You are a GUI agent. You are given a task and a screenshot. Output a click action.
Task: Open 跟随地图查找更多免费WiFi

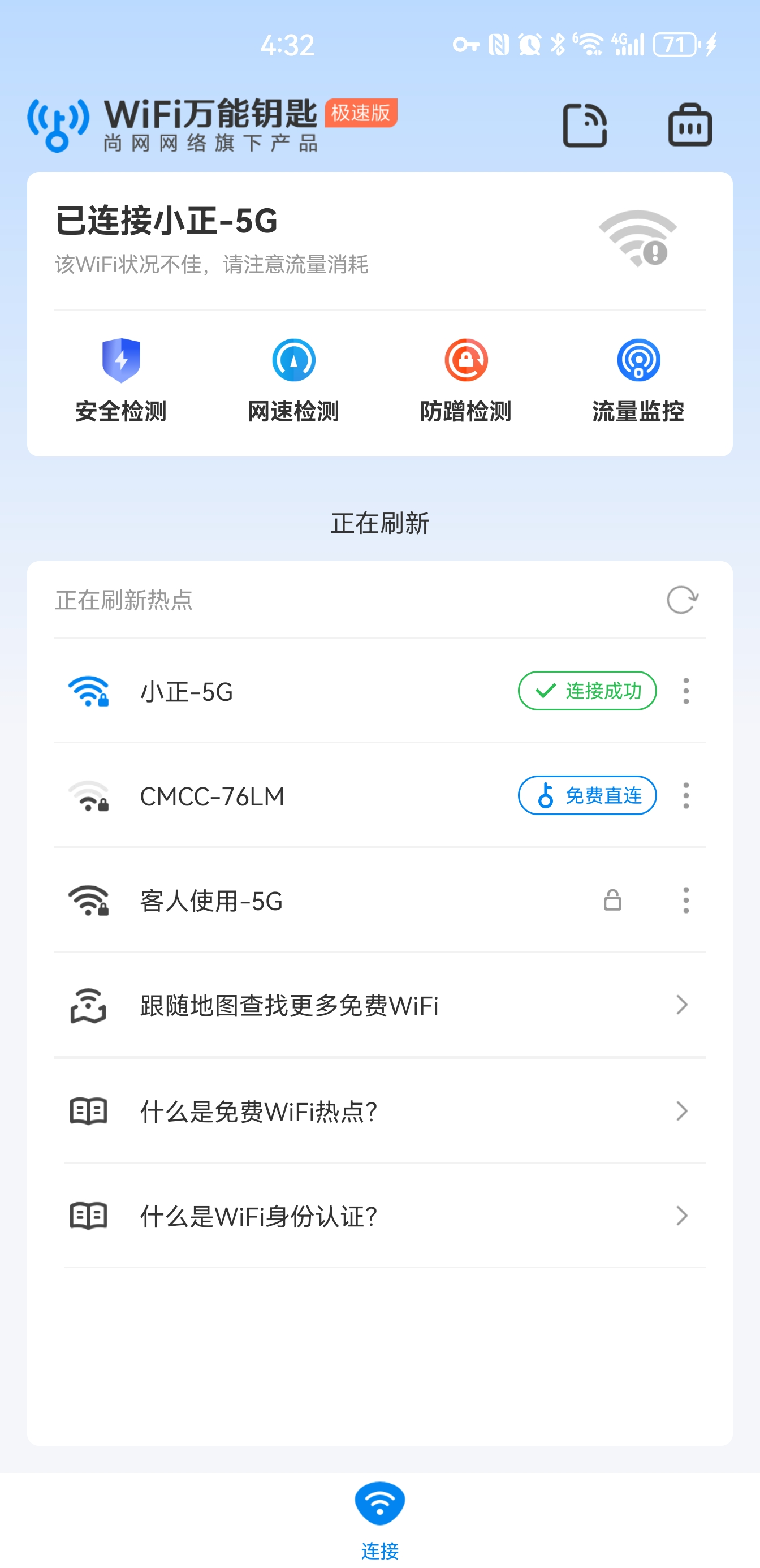pos(379,1005)
